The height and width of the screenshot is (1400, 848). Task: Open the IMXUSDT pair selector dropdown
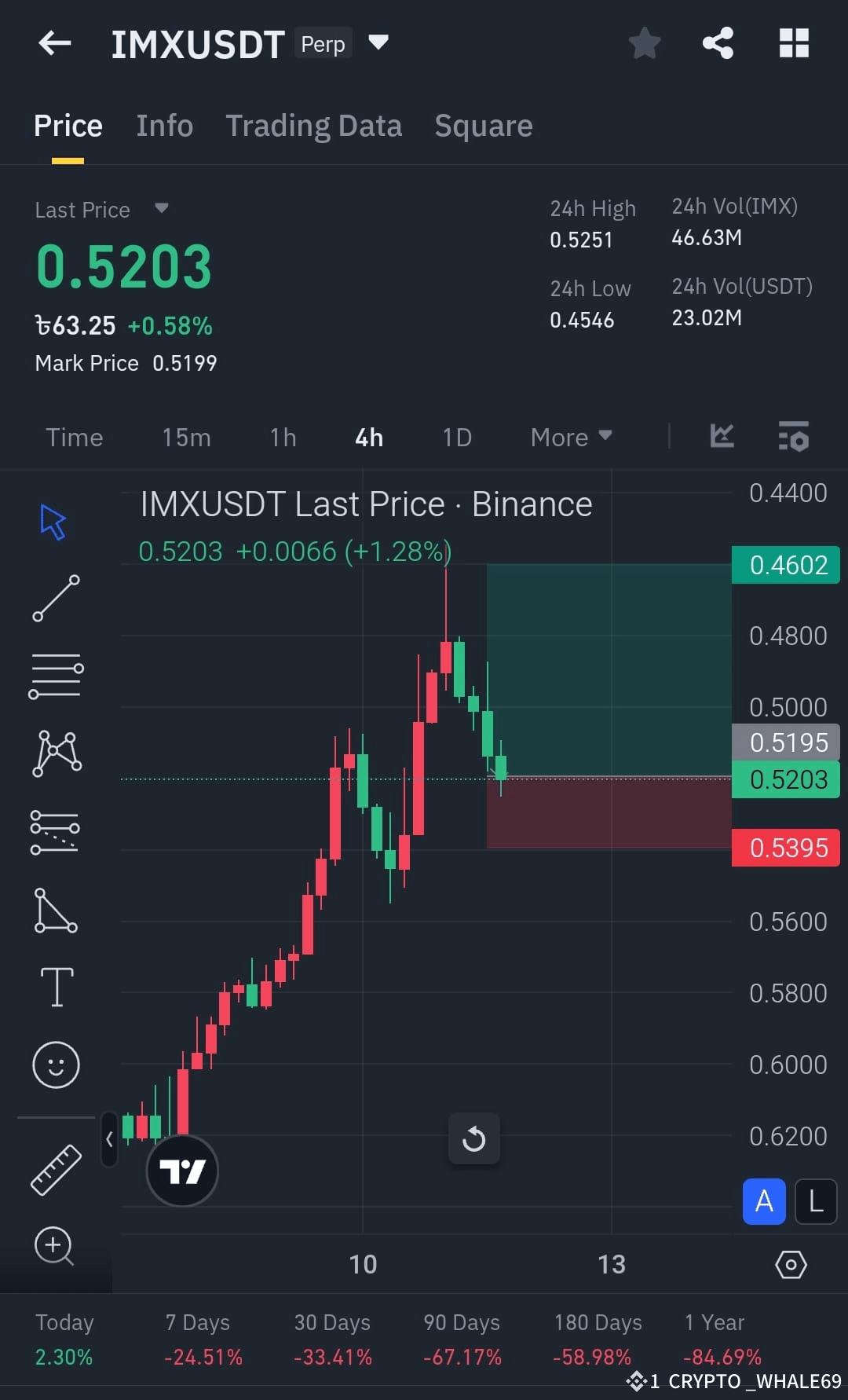[x=378, y=43]
